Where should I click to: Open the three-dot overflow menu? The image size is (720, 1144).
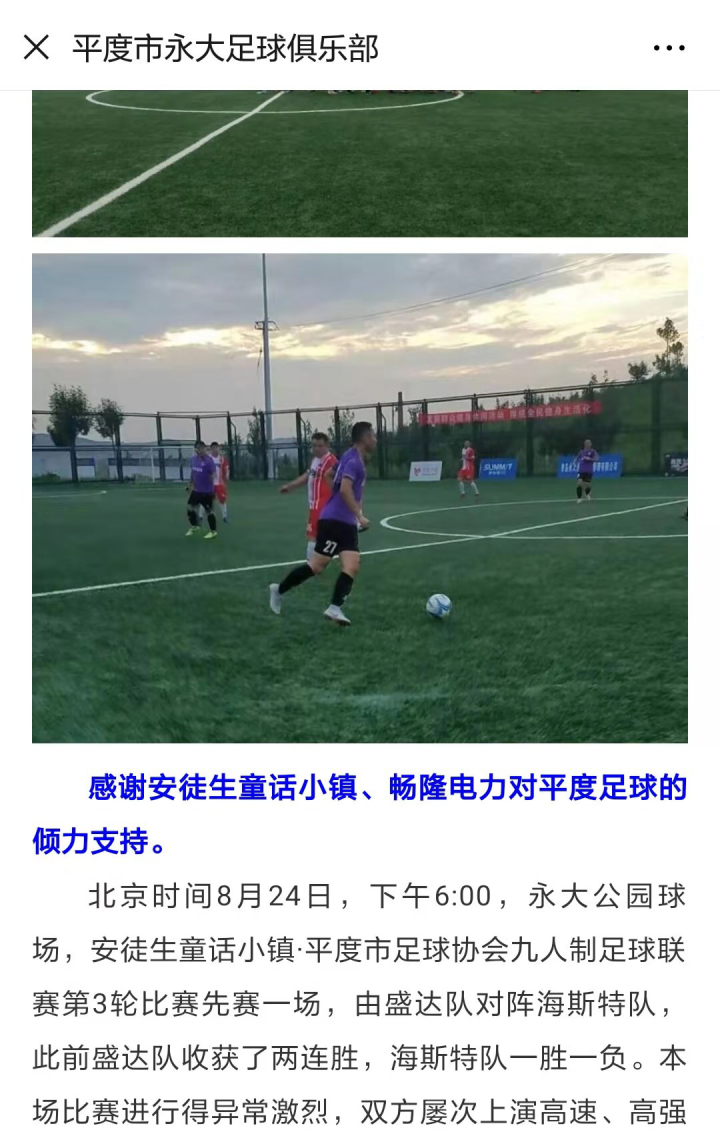(x=668, y=47)
